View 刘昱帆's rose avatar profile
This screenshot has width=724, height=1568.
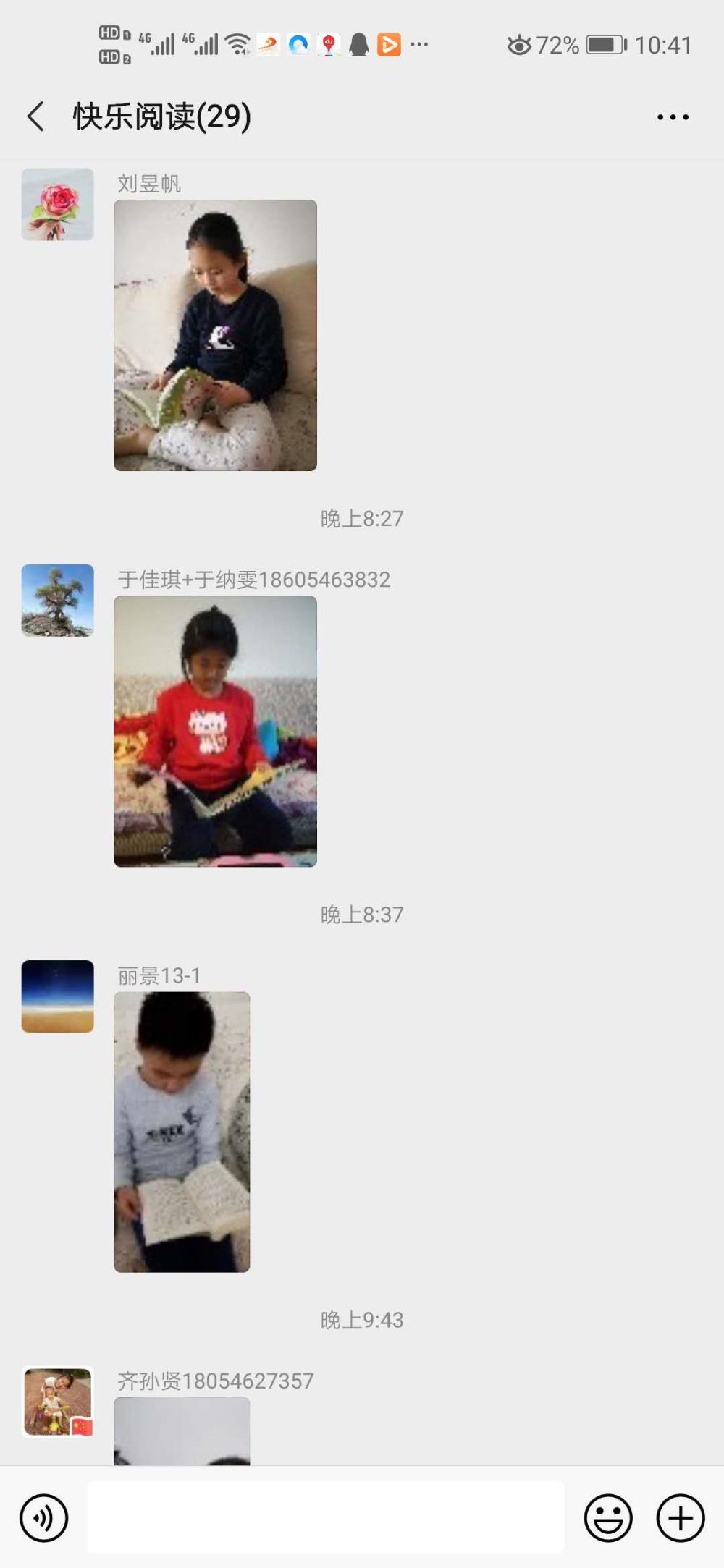58,204
